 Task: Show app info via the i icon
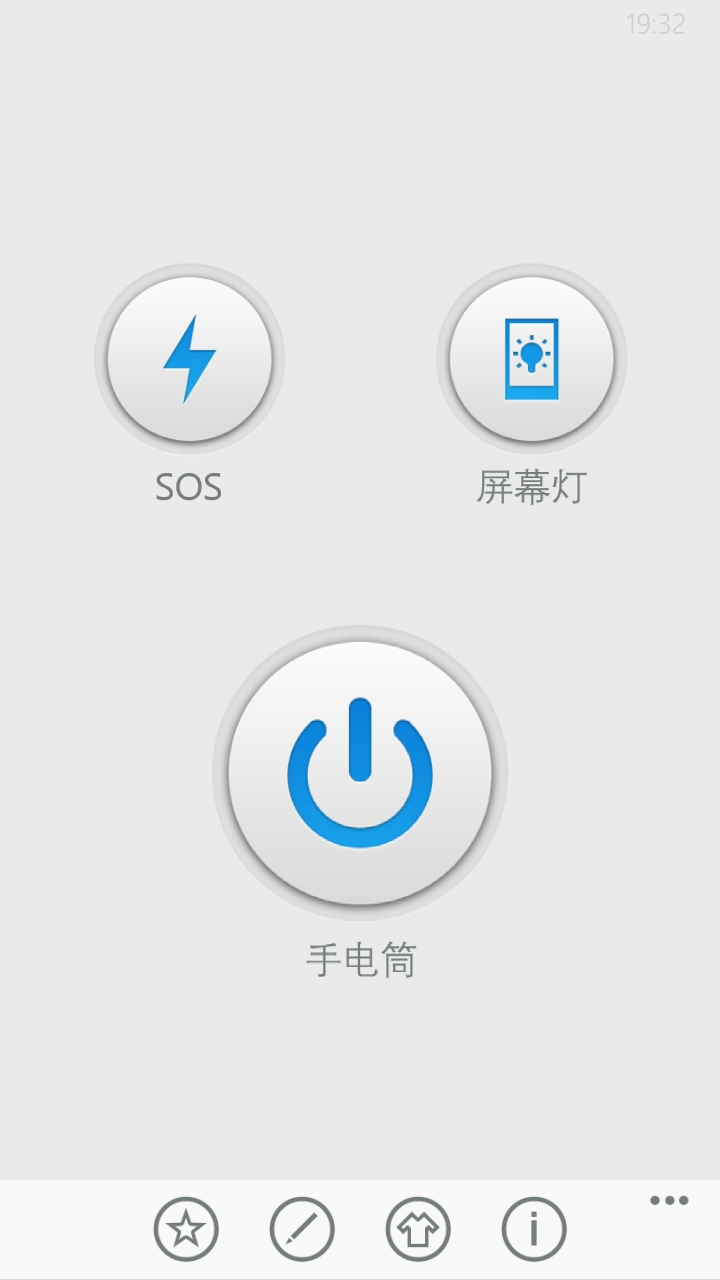tap(534, 1229)
